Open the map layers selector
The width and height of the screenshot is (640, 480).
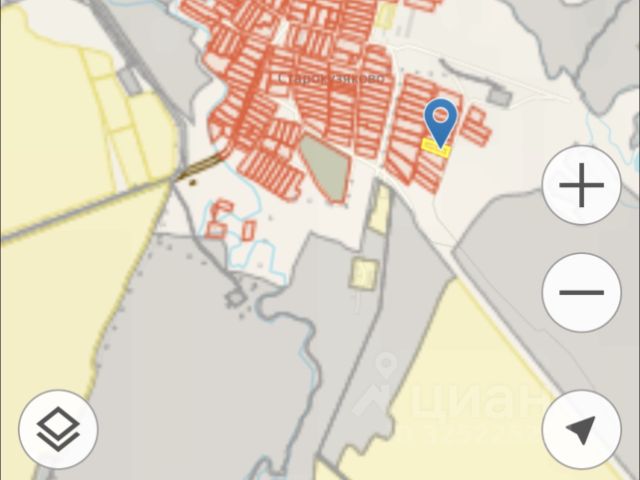coord(58,430)
